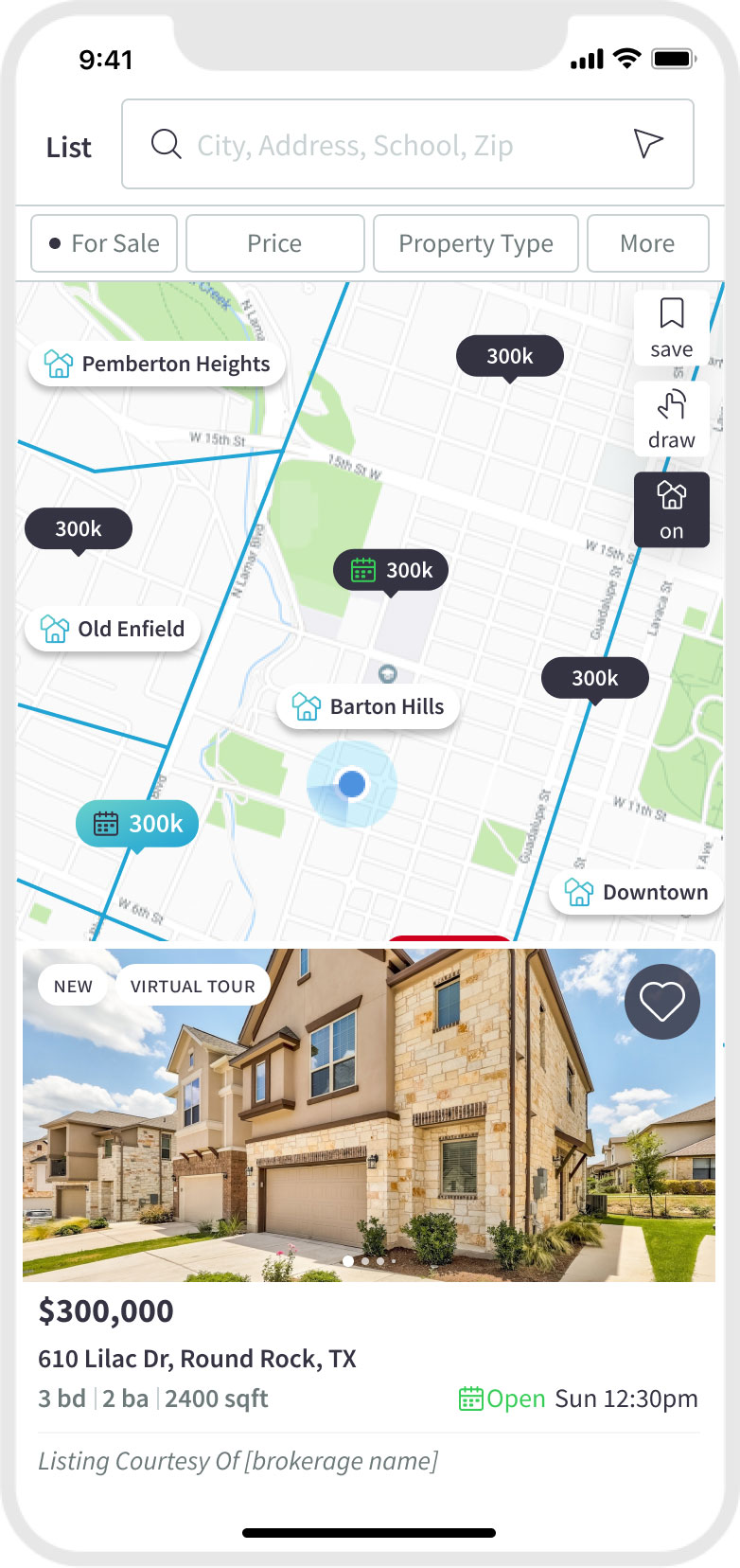This screenshot has width=740, height=1568.
Task: Open the Property Type filter
Action: (x=475, y=243)
